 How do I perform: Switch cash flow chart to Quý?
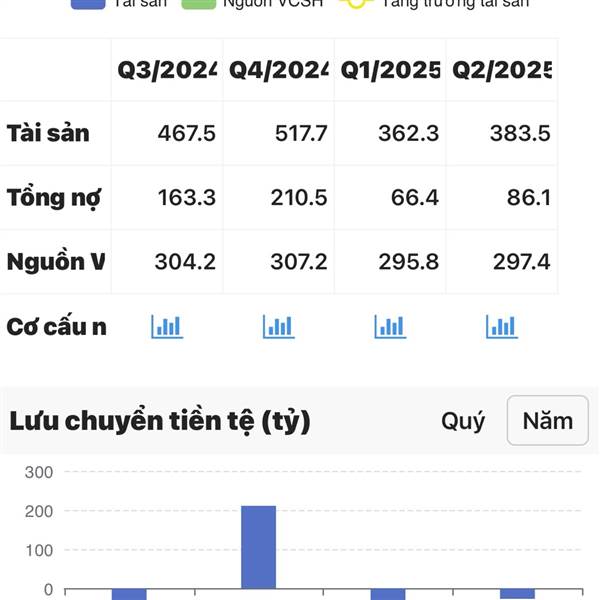coord(463,421)
